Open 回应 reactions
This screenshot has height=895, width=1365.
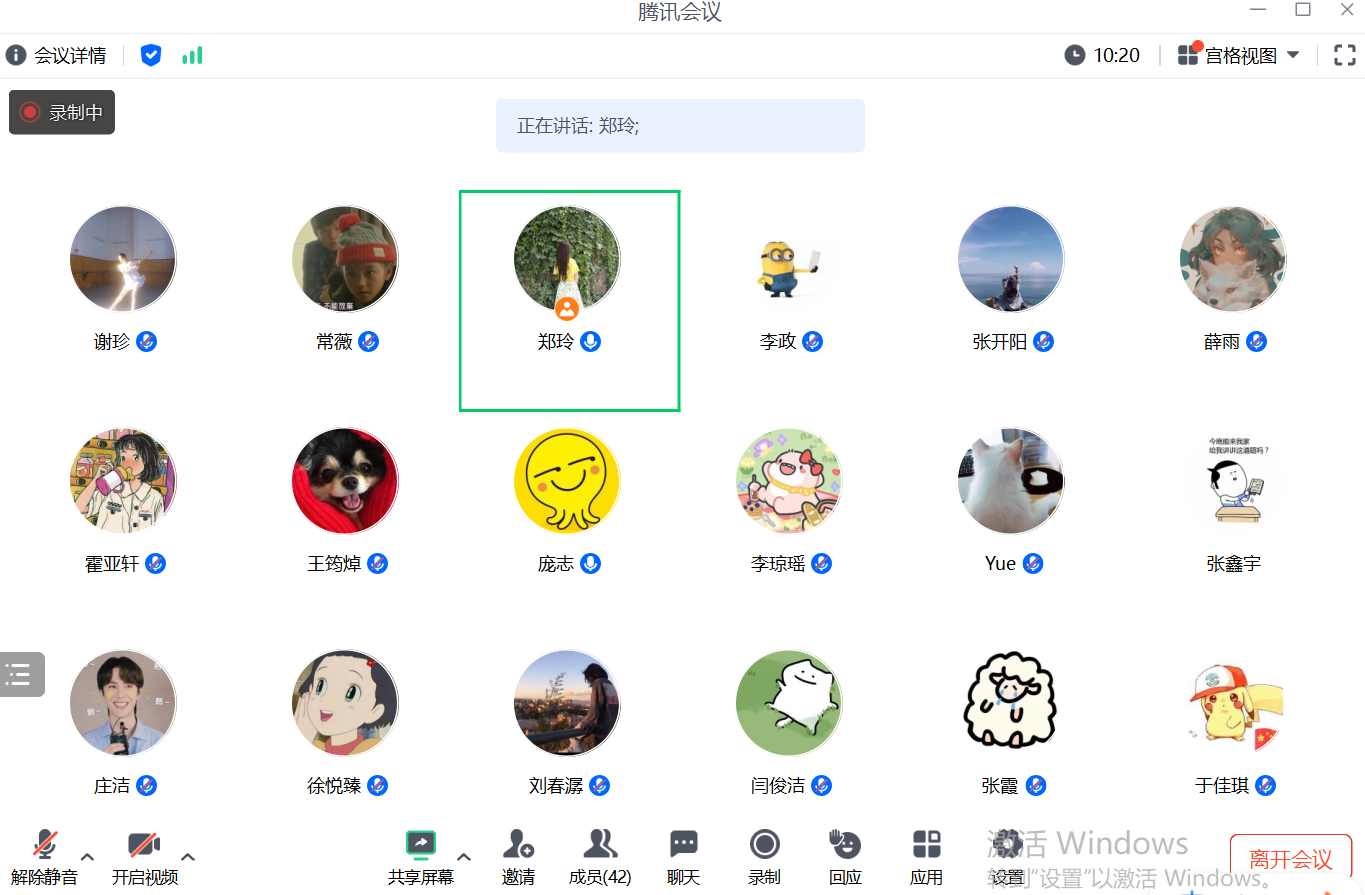pyautogui.click(x=845, y=857)
